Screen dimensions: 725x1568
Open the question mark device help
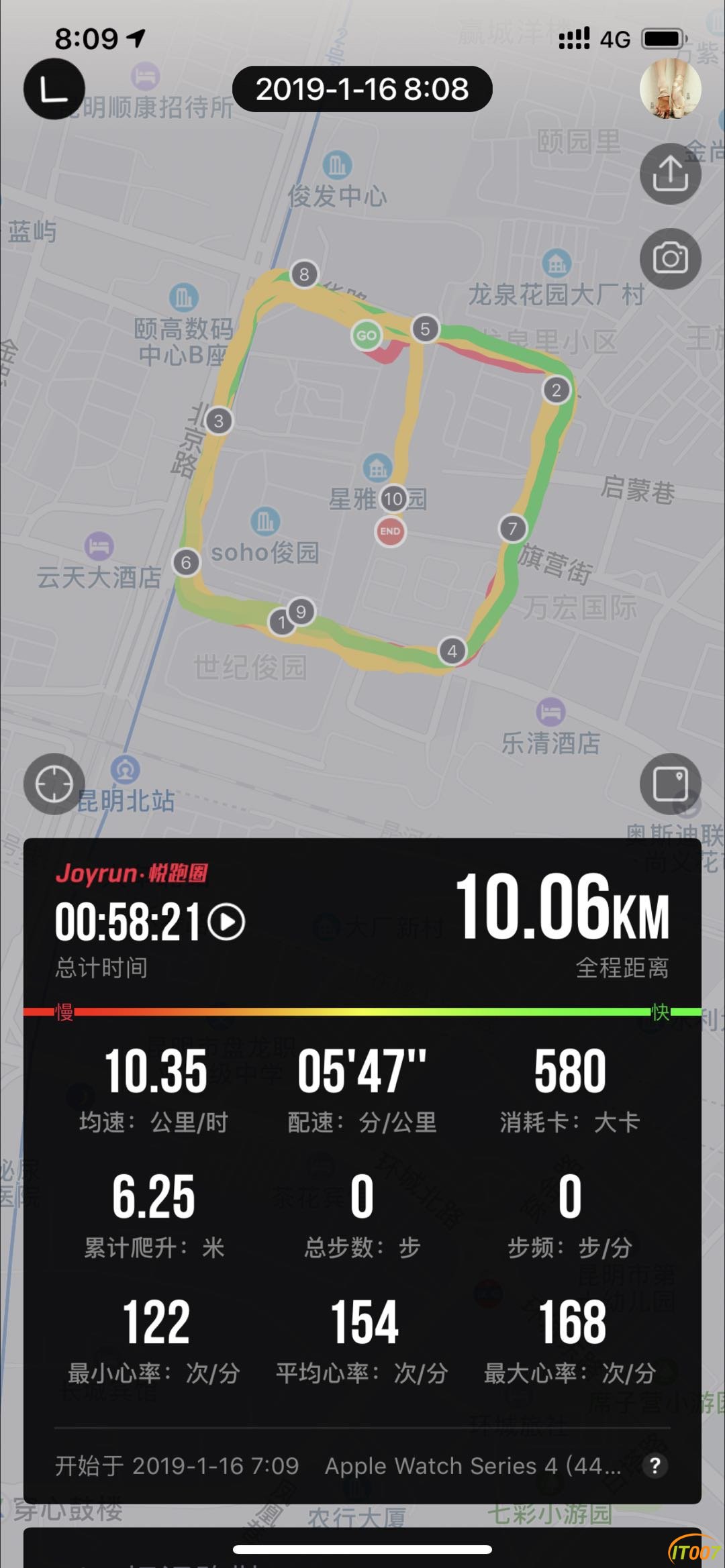coord(655,1465)
